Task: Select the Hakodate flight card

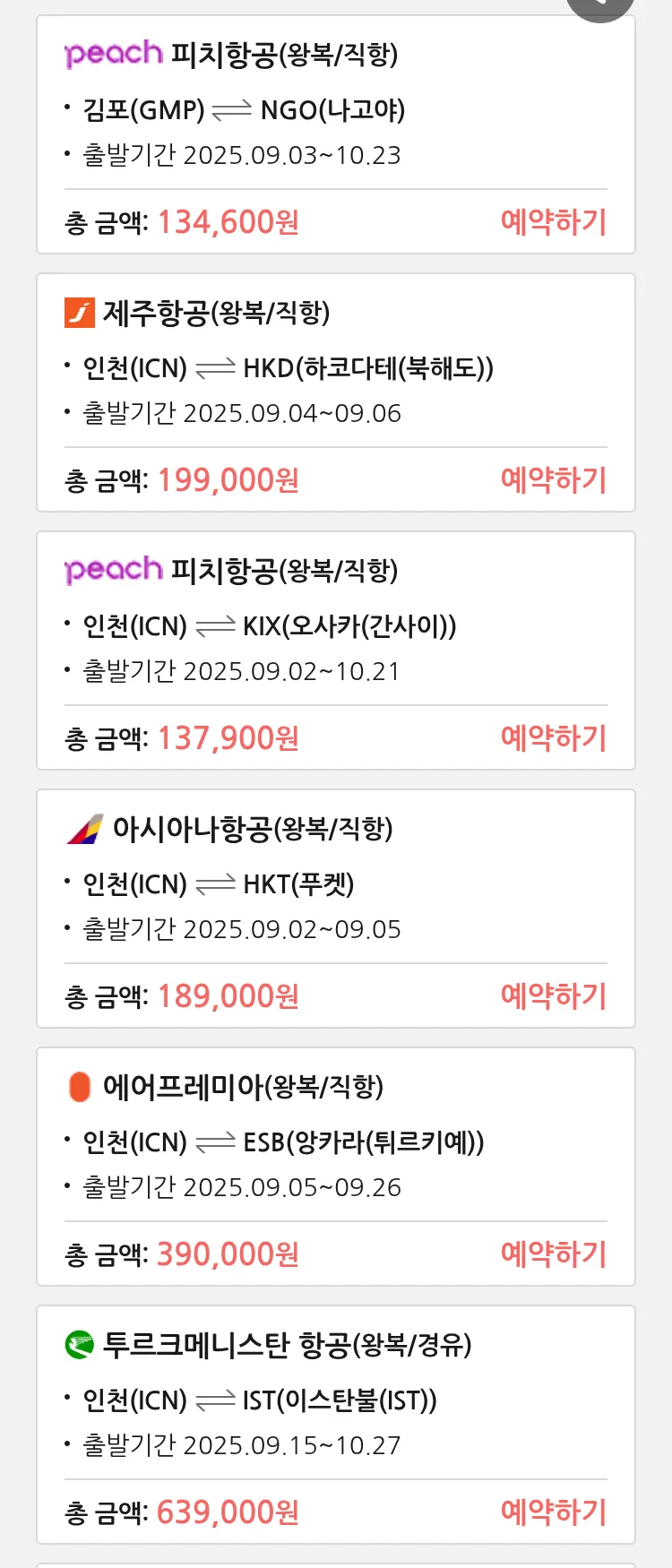Action: [335, 391]
